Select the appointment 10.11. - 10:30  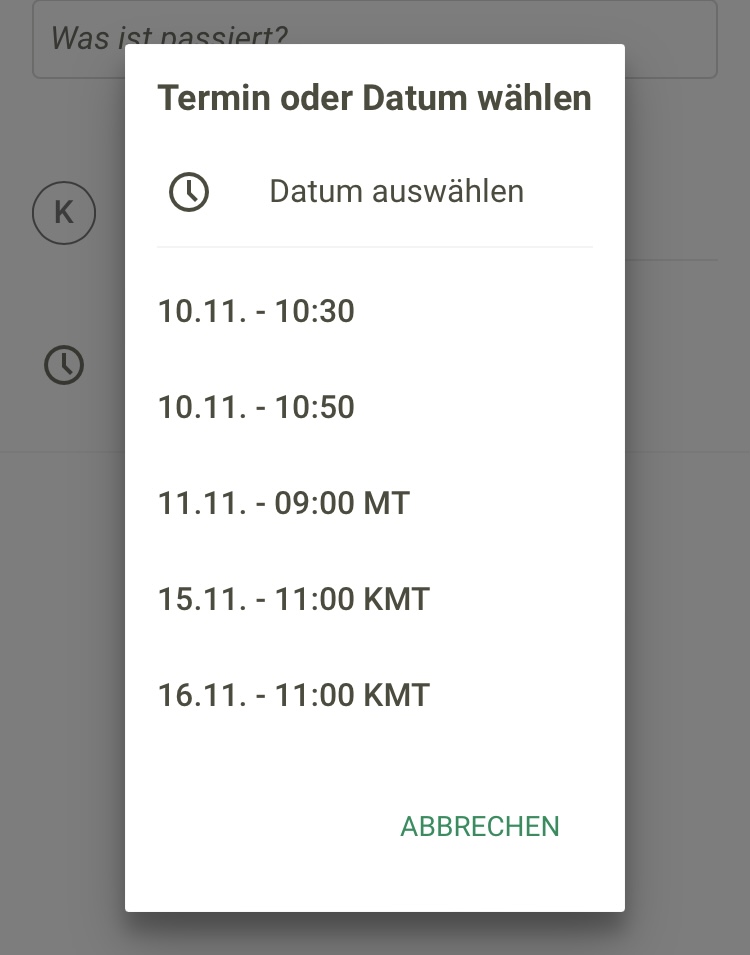pyautogui.click(x=256, y=311)
